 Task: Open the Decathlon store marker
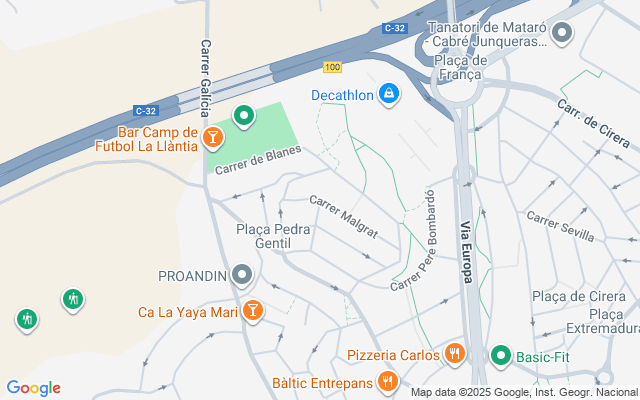pyautogui.click(x=389, y=95)
